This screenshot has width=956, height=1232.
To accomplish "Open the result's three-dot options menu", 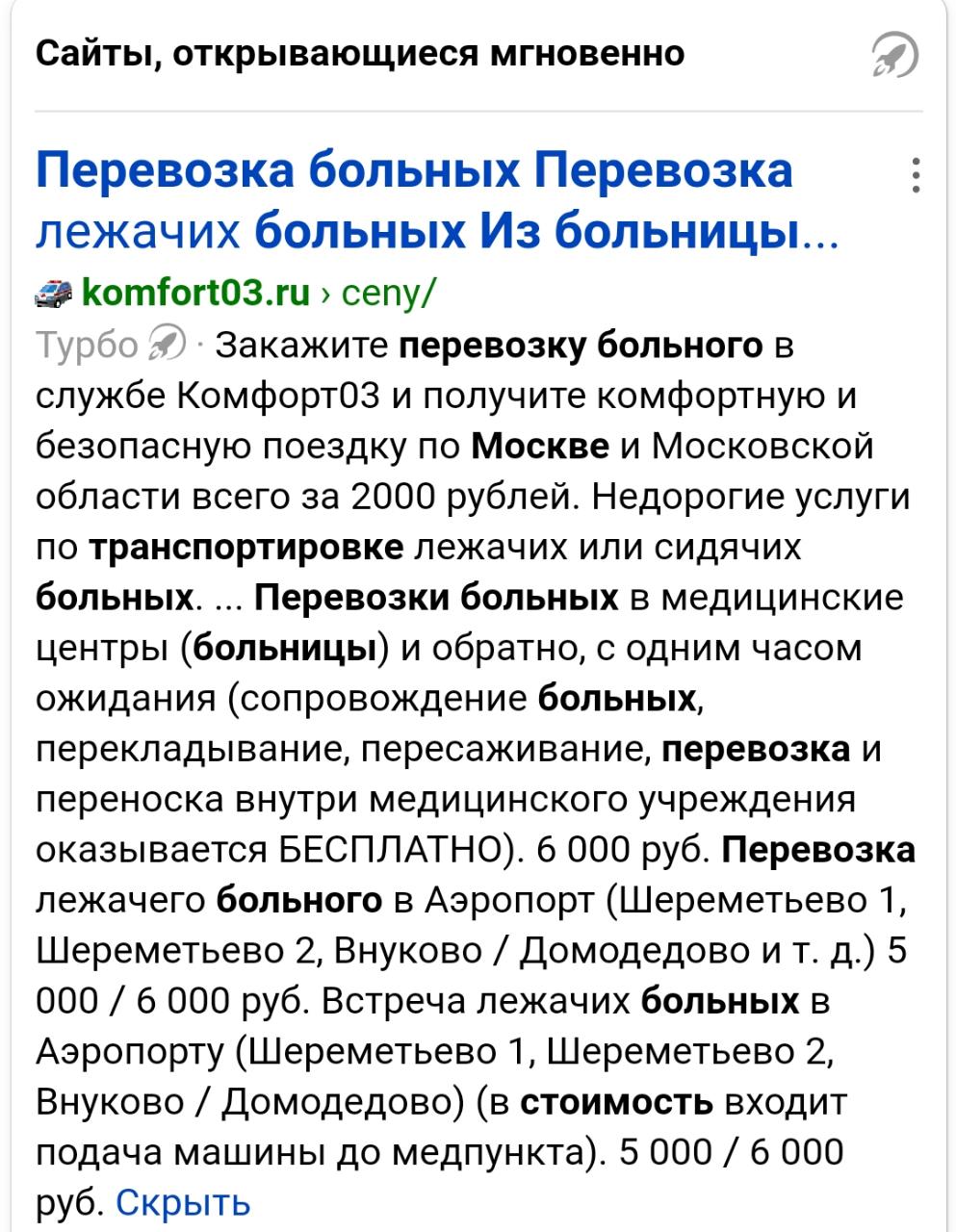I will tap(916, 176).
